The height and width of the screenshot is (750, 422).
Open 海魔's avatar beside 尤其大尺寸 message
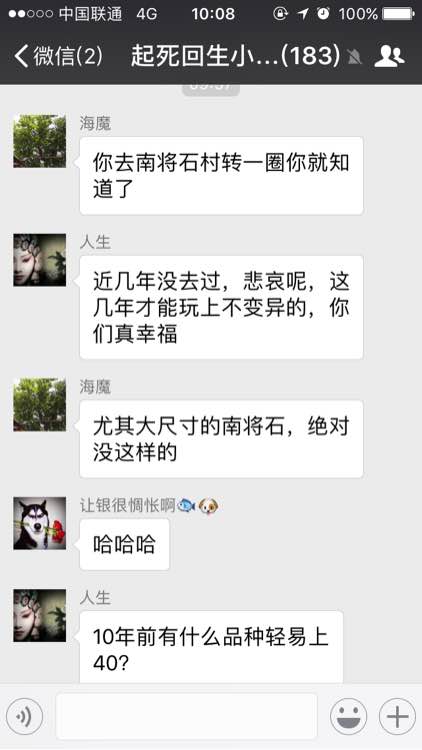point(40,405)
